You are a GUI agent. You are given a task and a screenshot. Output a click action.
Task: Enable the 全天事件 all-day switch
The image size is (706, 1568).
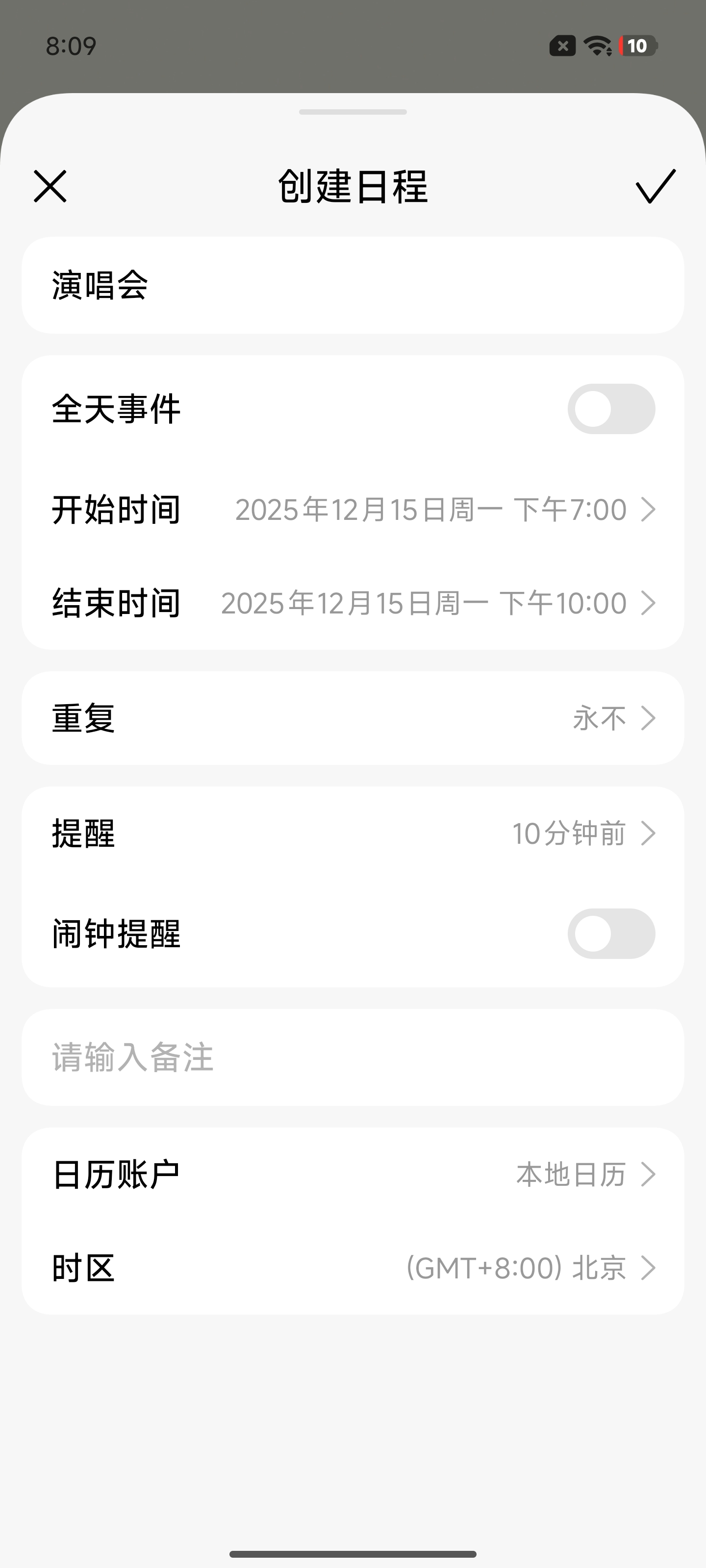[611, 409]
